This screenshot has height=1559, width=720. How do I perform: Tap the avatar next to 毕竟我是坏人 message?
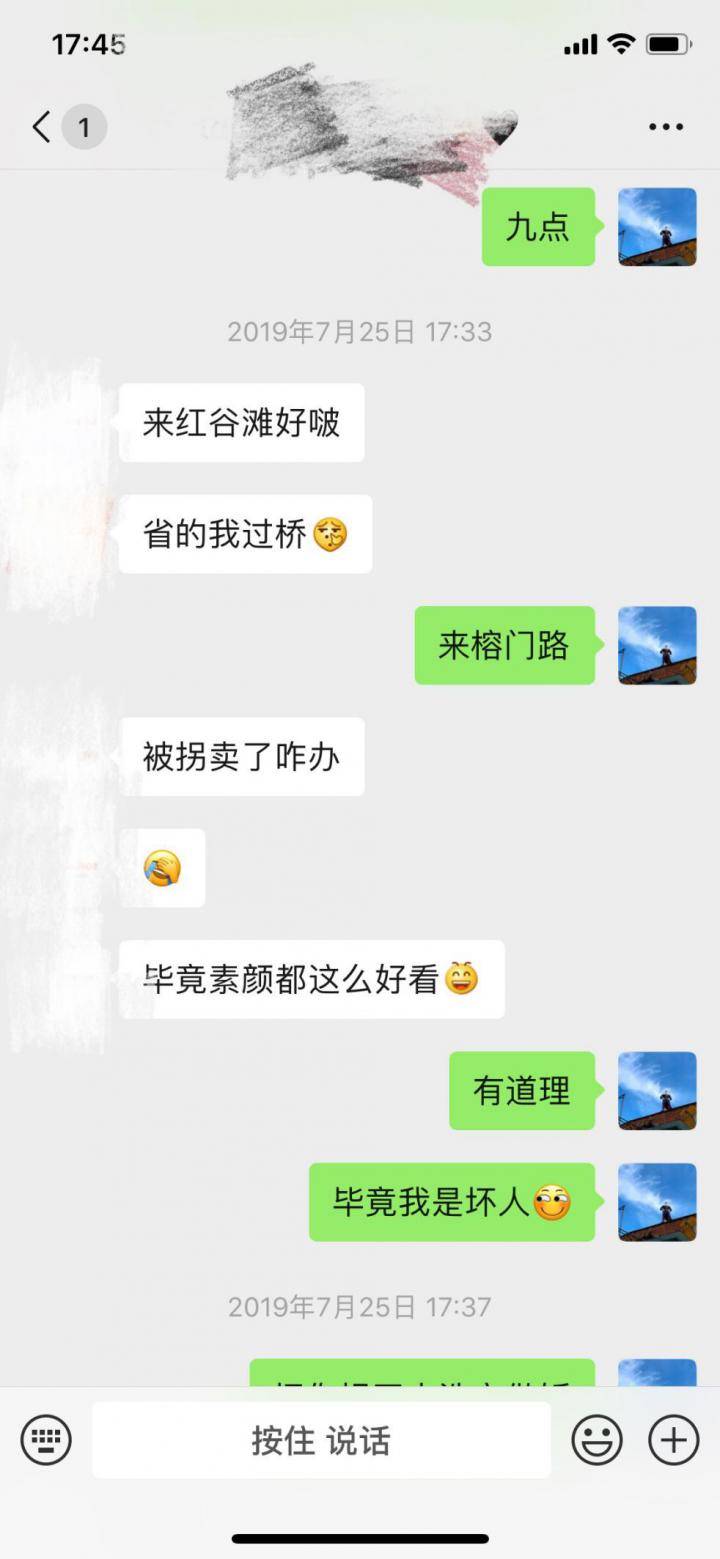[x=657, y=1204]
